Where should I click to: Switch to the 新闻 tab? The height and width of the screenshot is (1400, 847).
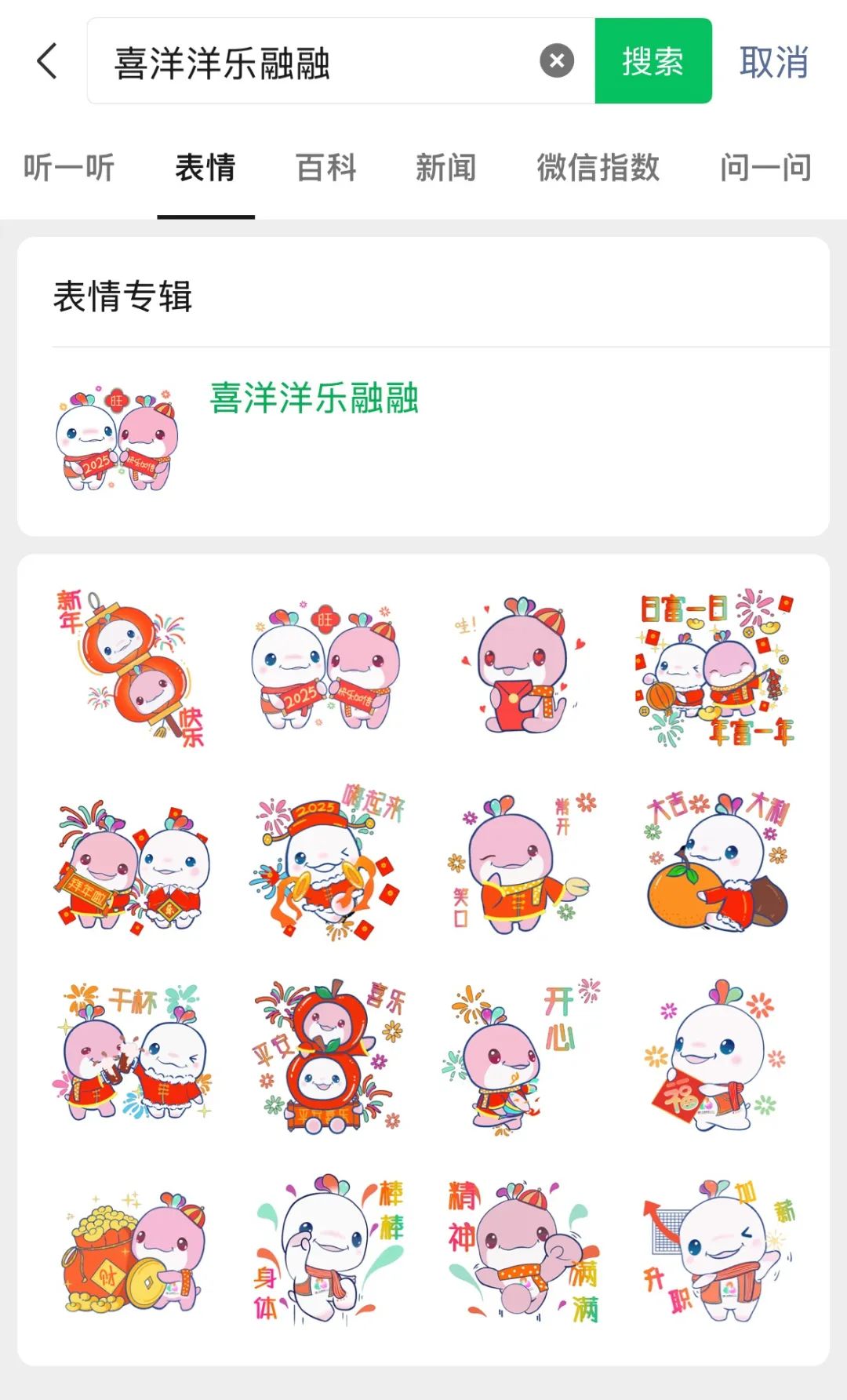tap(445, 167)
